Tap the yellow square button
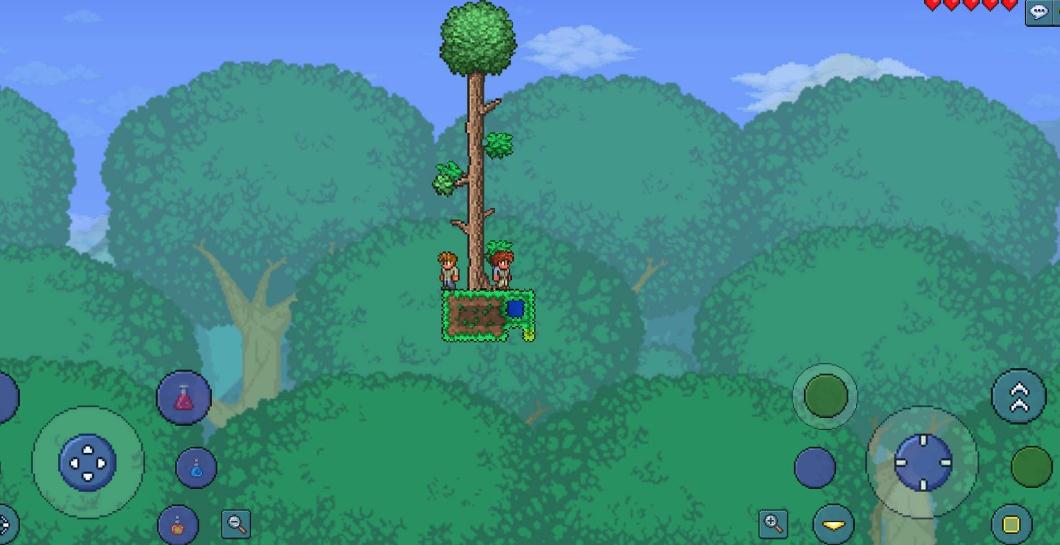 coord(1011,524)
